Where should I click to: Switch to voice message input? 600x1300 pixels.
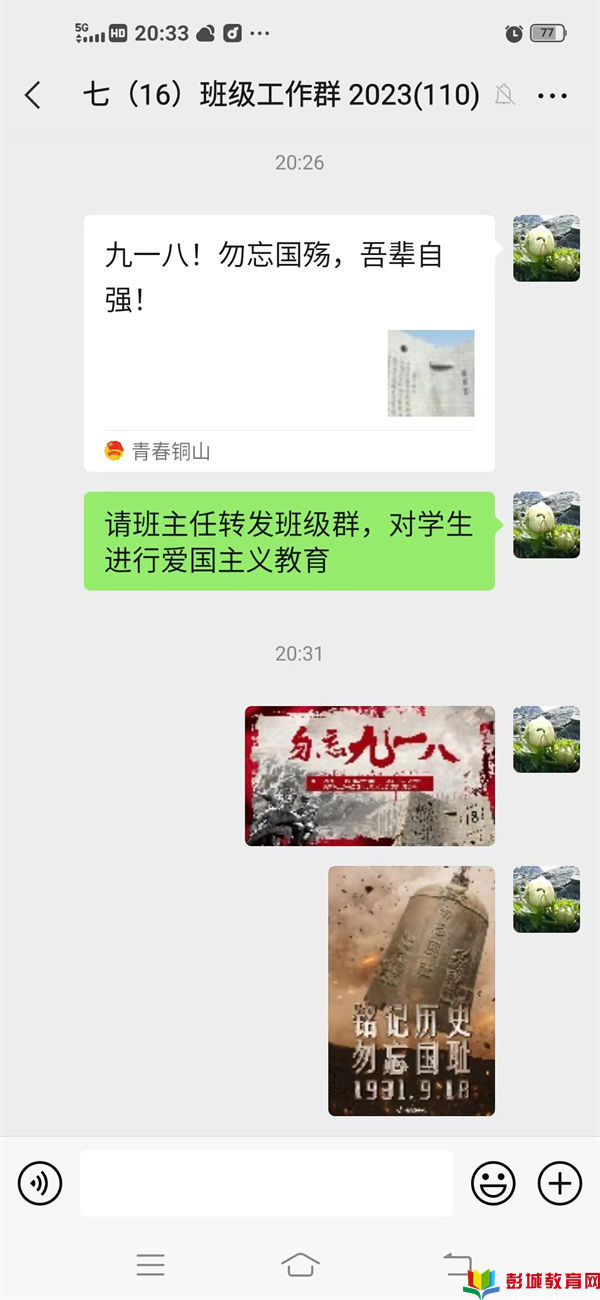pyautogui.click(x=40, y=1184)
